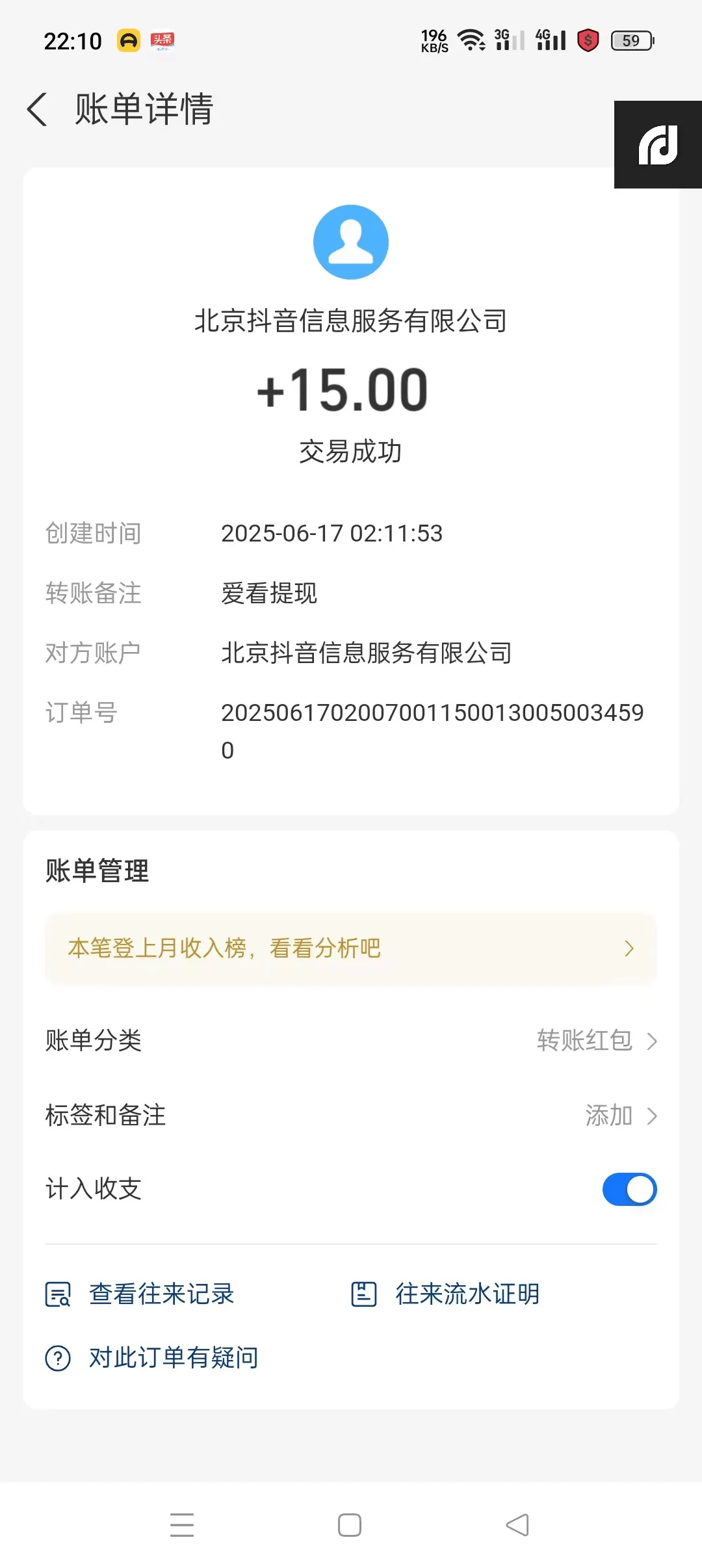Tap the income rank banner 本笔登上月收入榜
The width and height of the screenshot is (702, 1568).
click(226, 948)
